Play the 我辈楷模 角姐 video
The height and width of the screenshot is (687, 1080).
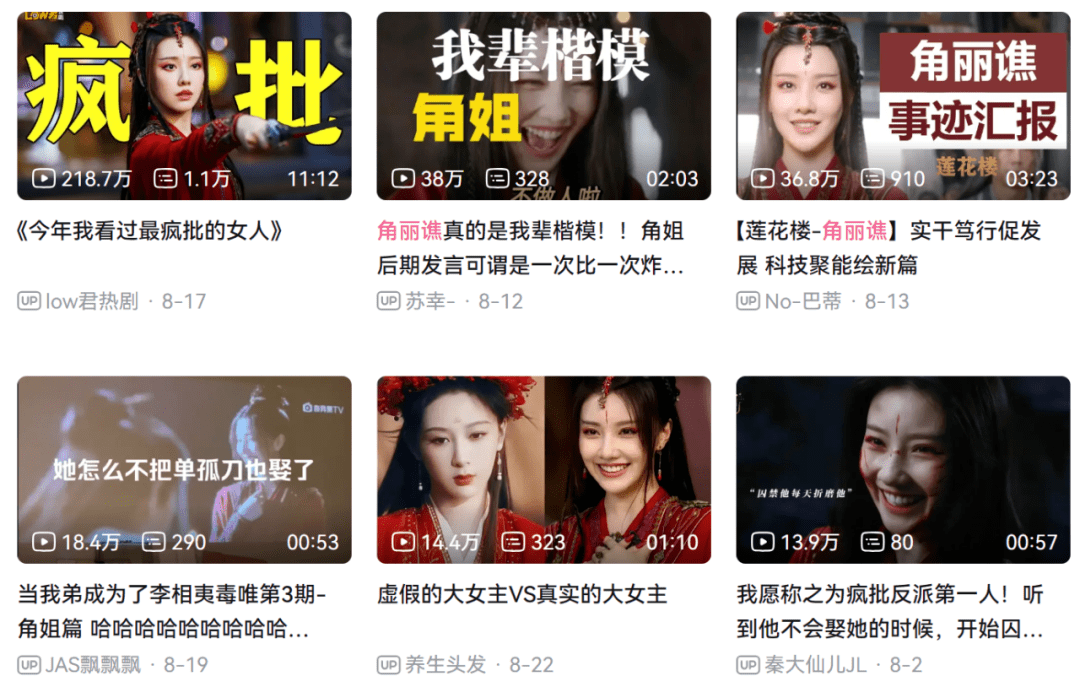pyautogui.click(x=543, y=106)
